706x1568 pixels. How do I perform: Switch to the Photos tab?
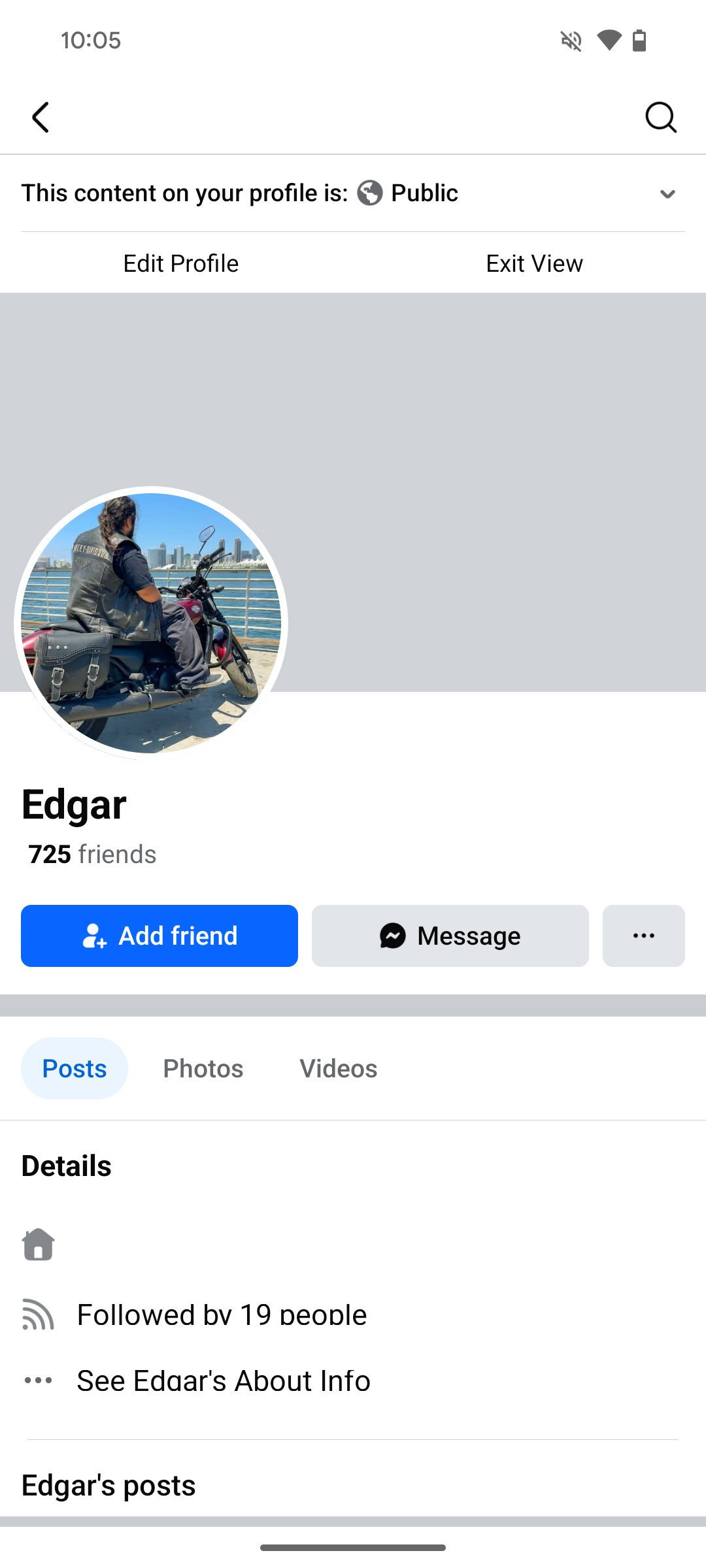(x=203, y=1069)
